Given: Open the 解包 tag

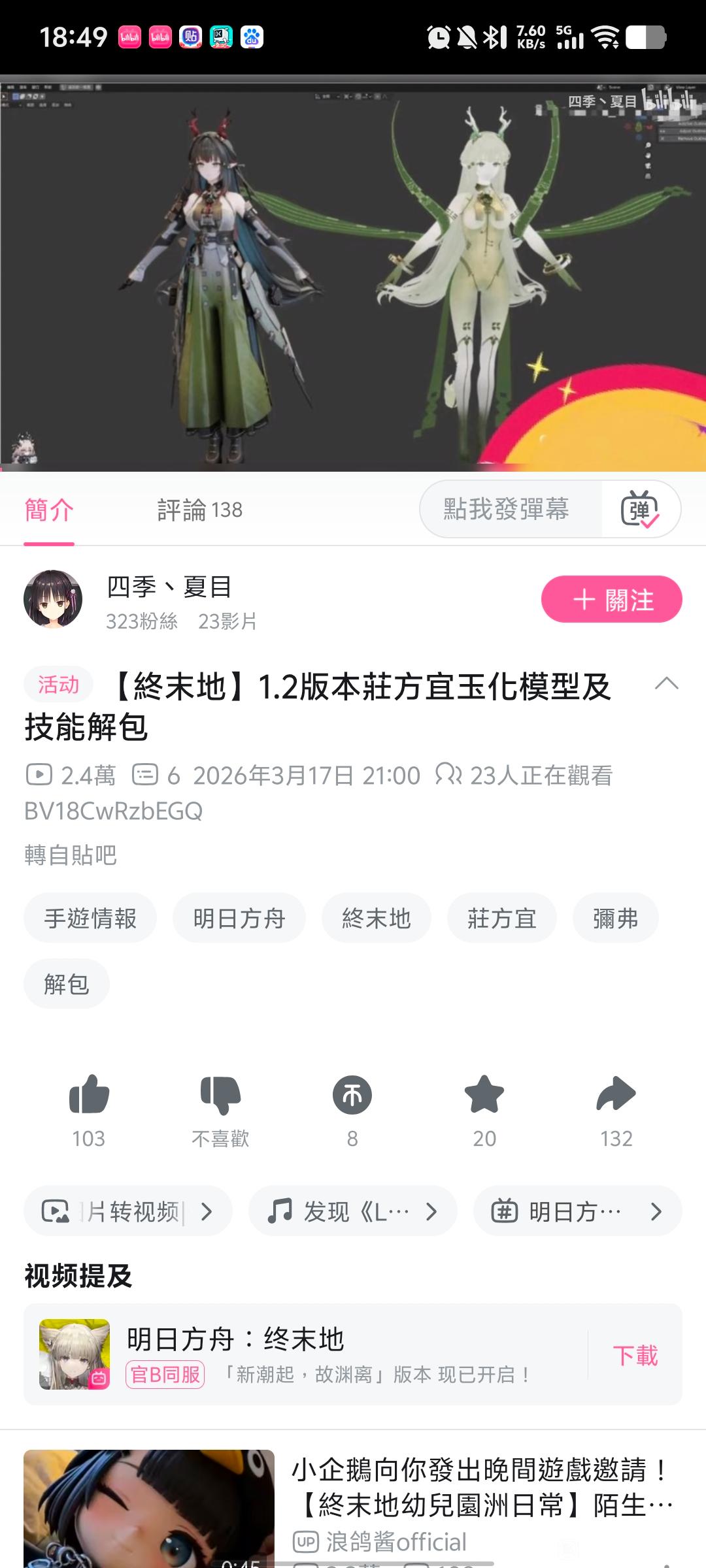Looking at the screenshot, I should coord(67,983).
